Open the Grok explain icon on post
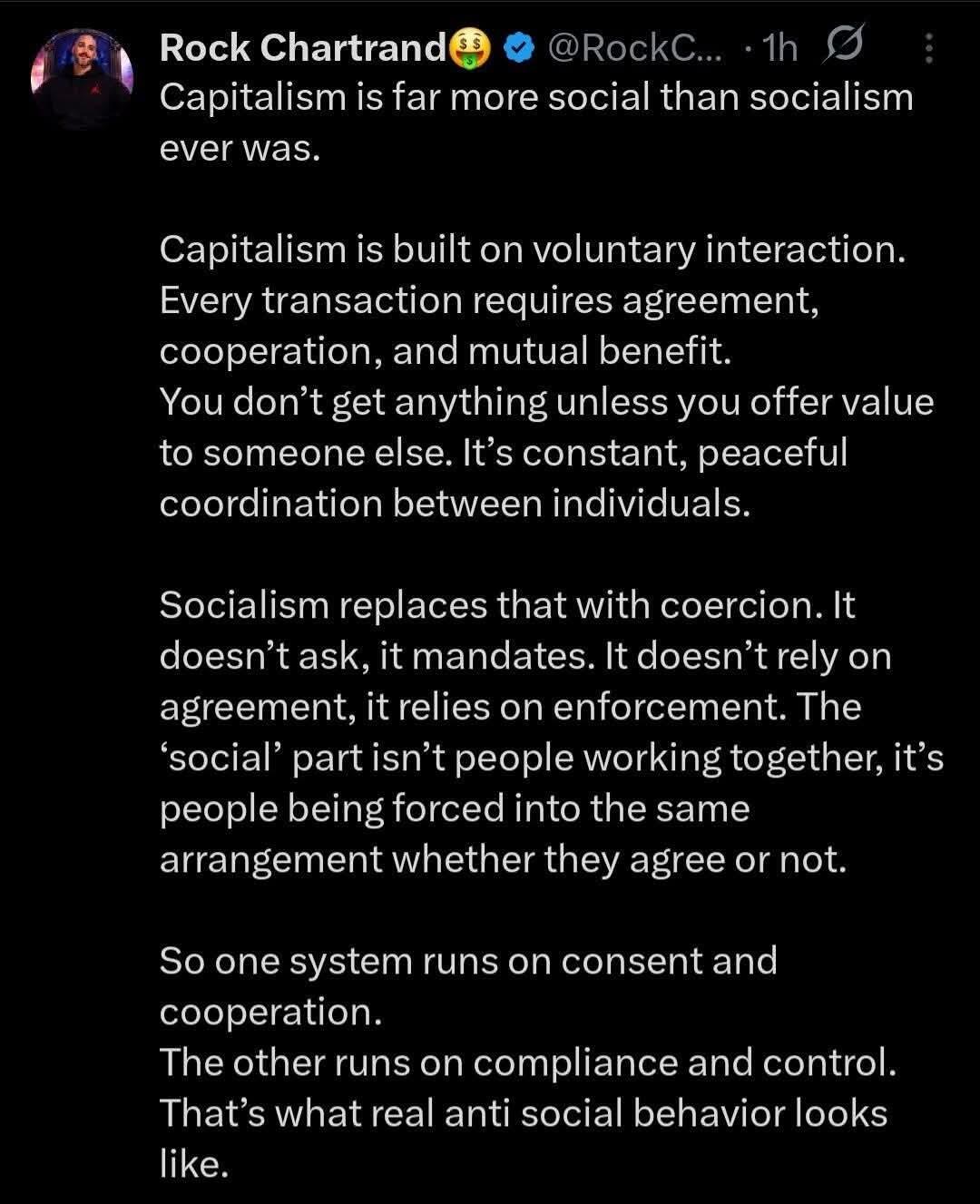 click(845, 46)
